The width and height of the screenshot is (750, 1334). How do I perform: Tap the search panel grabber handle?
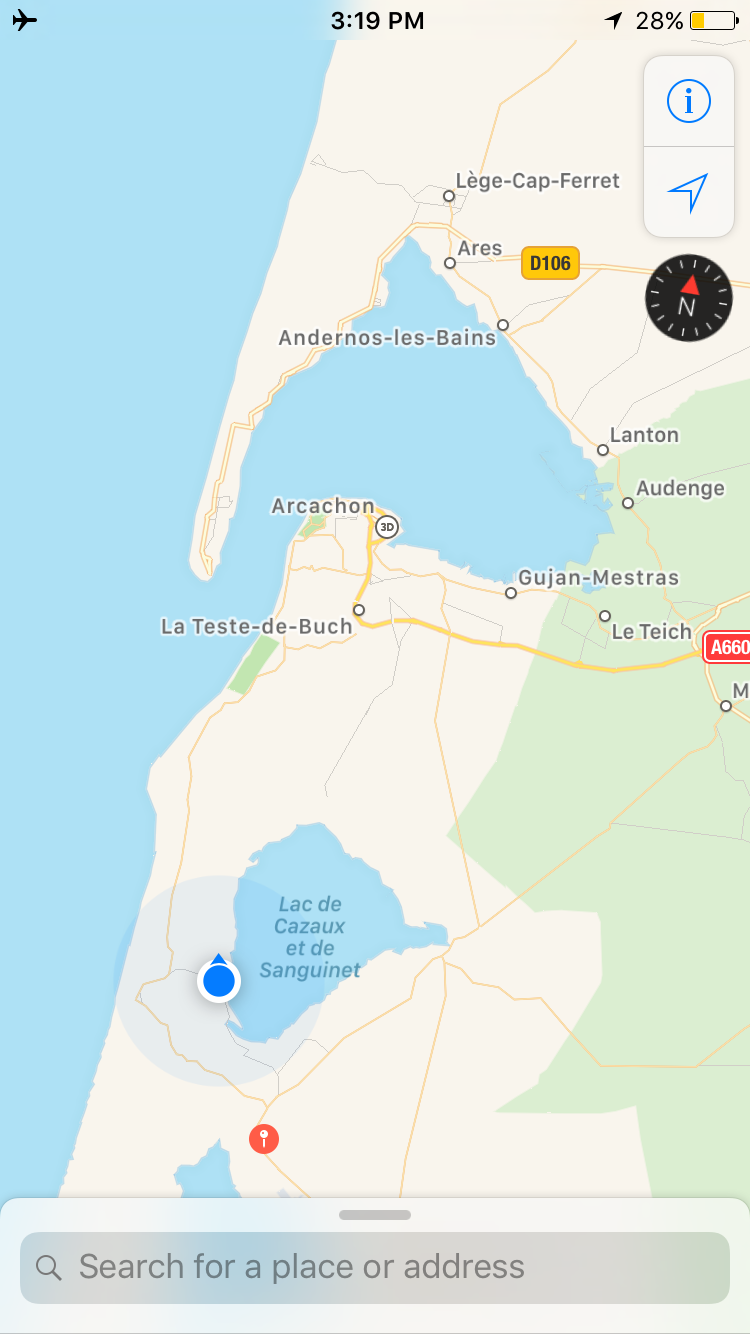tap(375, 1215)
